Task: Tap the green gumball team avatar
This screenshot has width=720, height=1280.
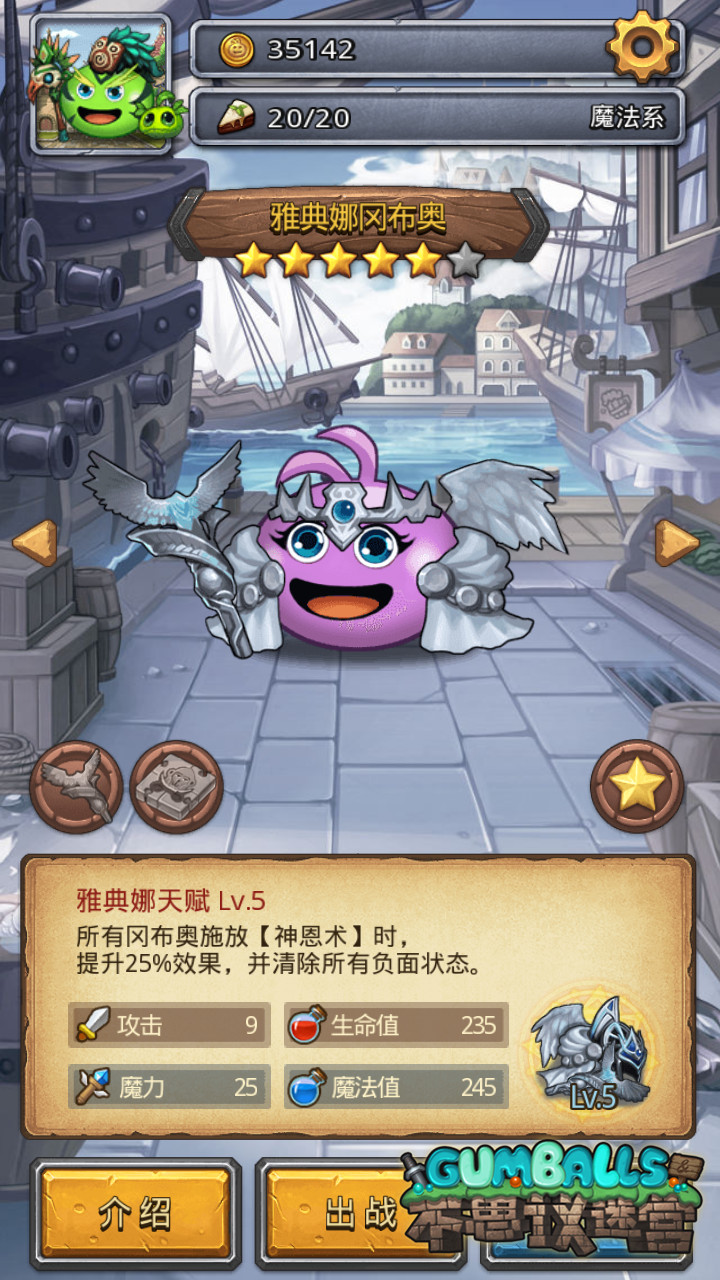Action: [x=100, y=86]
